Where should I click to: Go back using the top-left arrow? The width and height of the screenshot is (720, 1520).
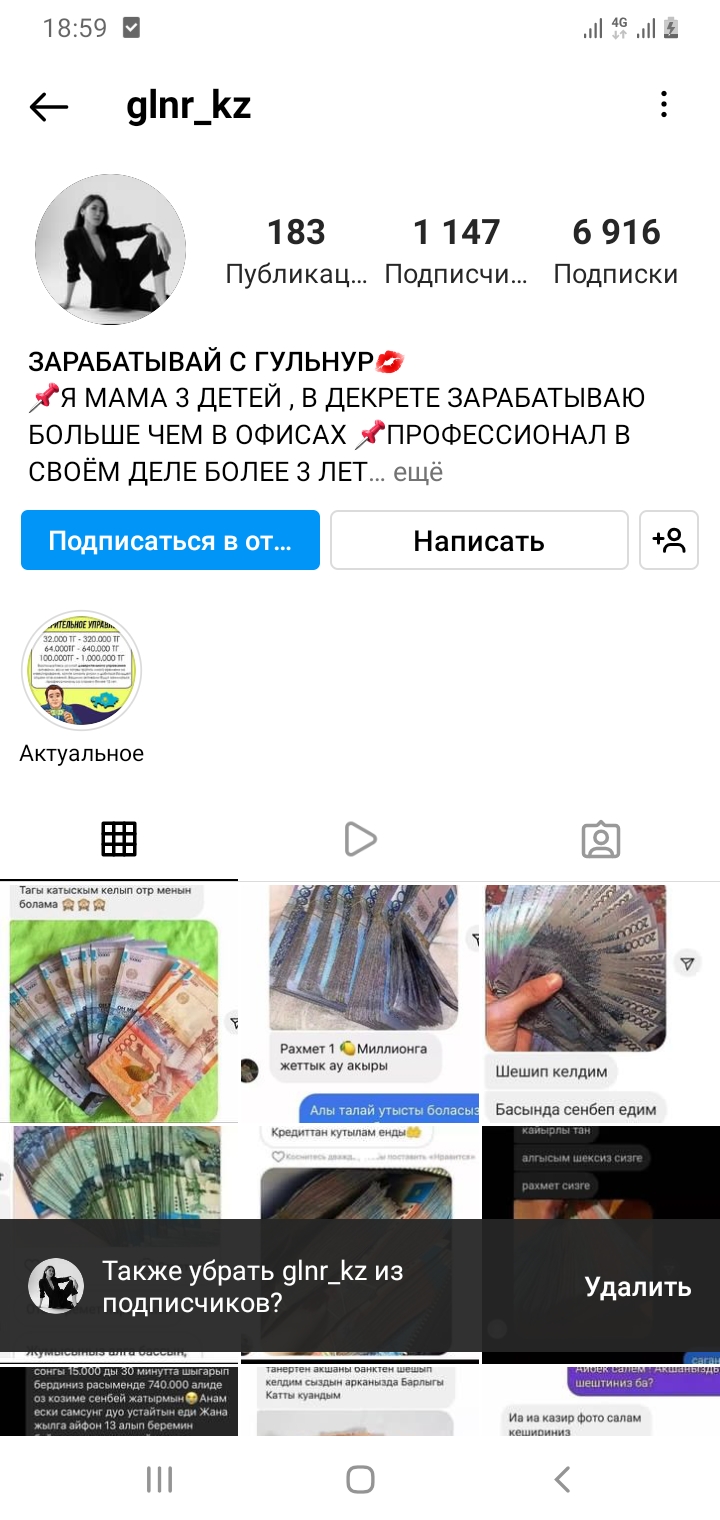pos(49,107)
